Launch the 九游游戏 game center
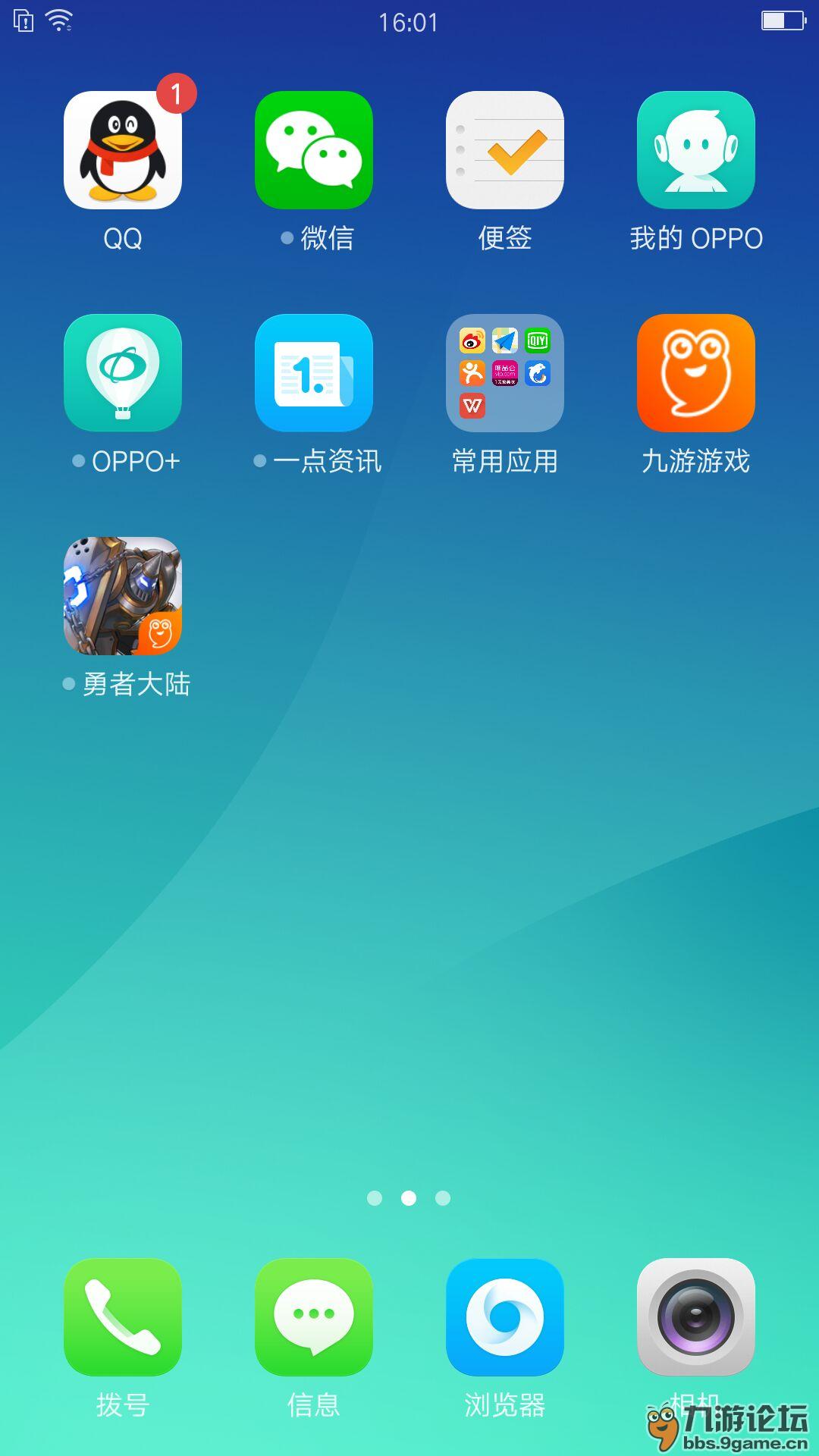The width and height of the screenshot is (819, 1456). [x=696, y=373]
